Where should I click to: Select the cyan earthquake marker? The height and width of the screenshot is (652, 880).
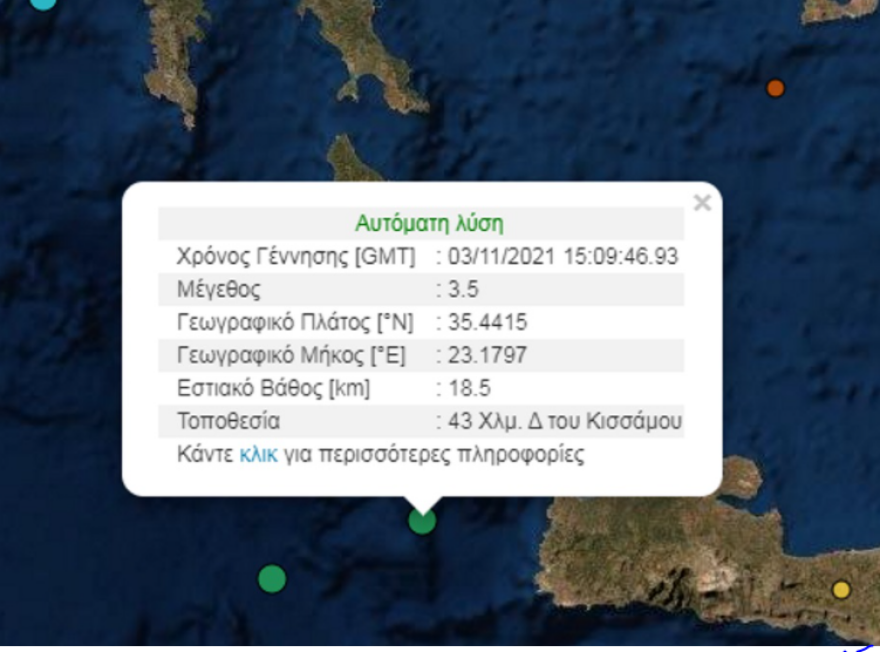point(43,3)
